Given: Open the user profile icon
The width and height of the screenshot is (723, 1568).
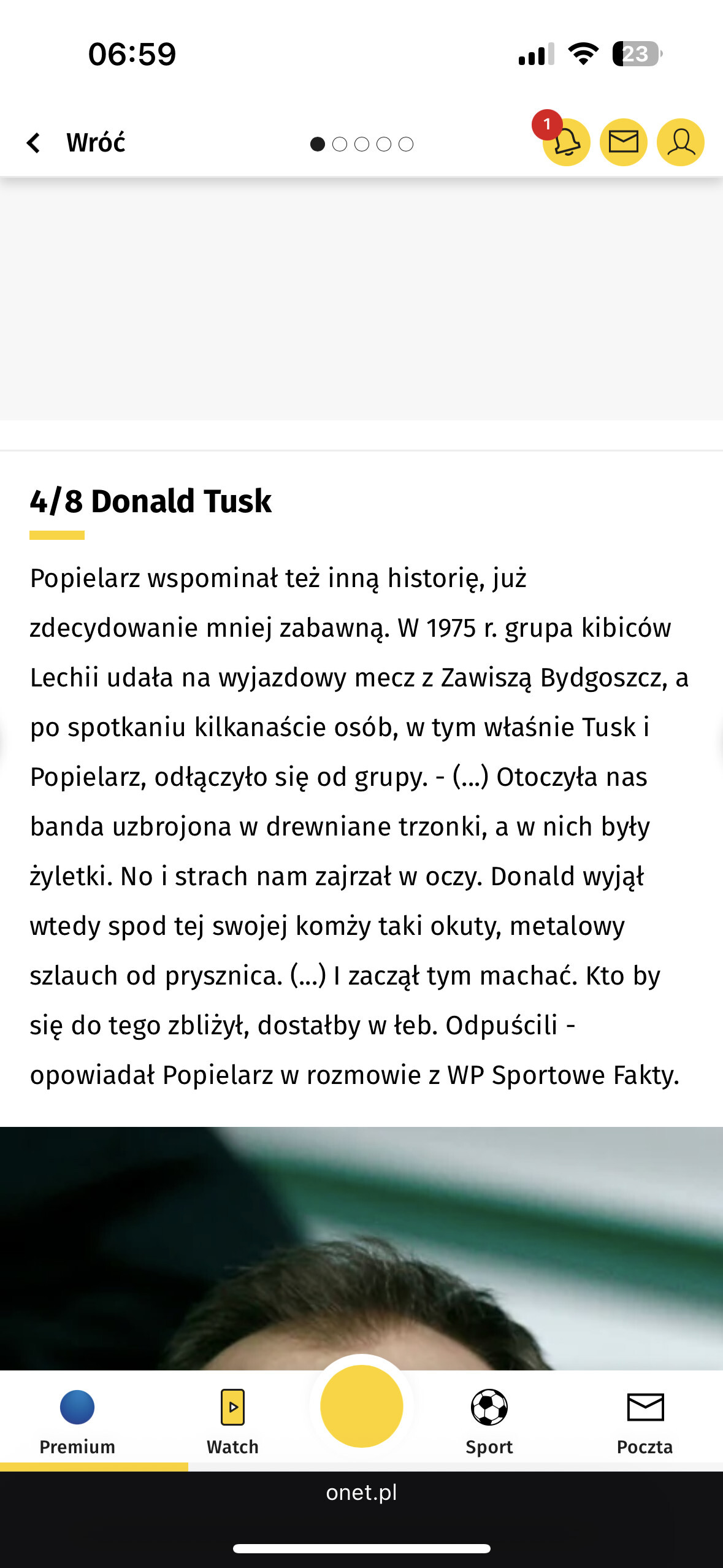Looking at the screenshot, I should coord(680,142).
